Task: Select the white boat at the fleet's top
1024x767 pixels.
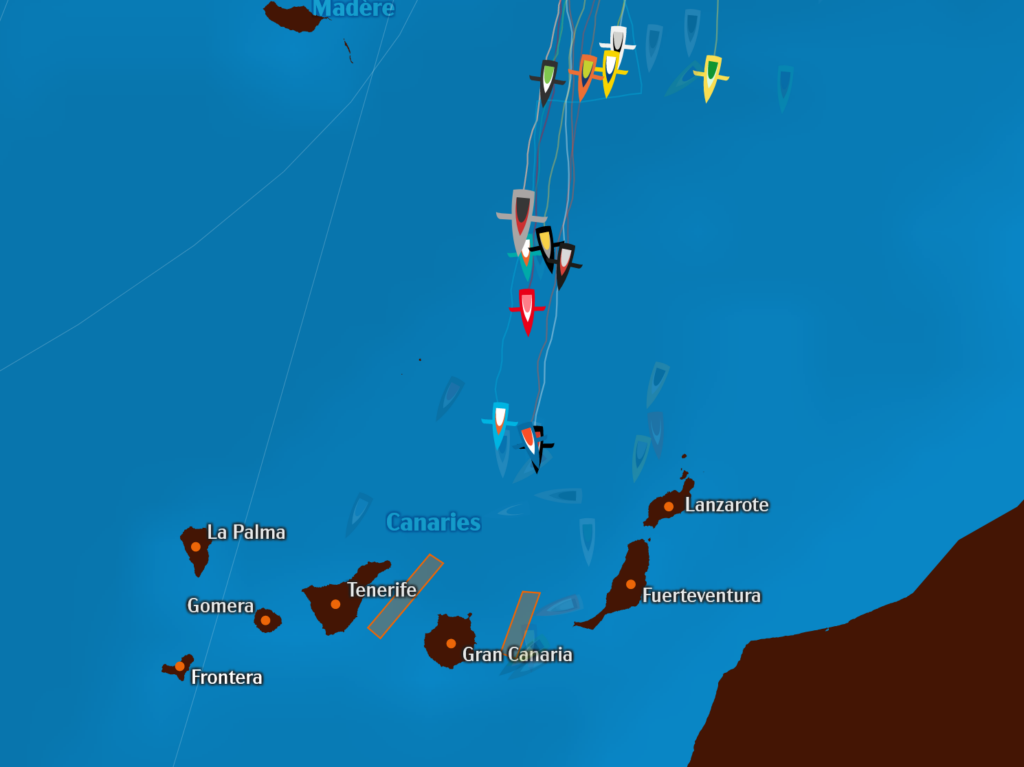Action: pos(618,42)
